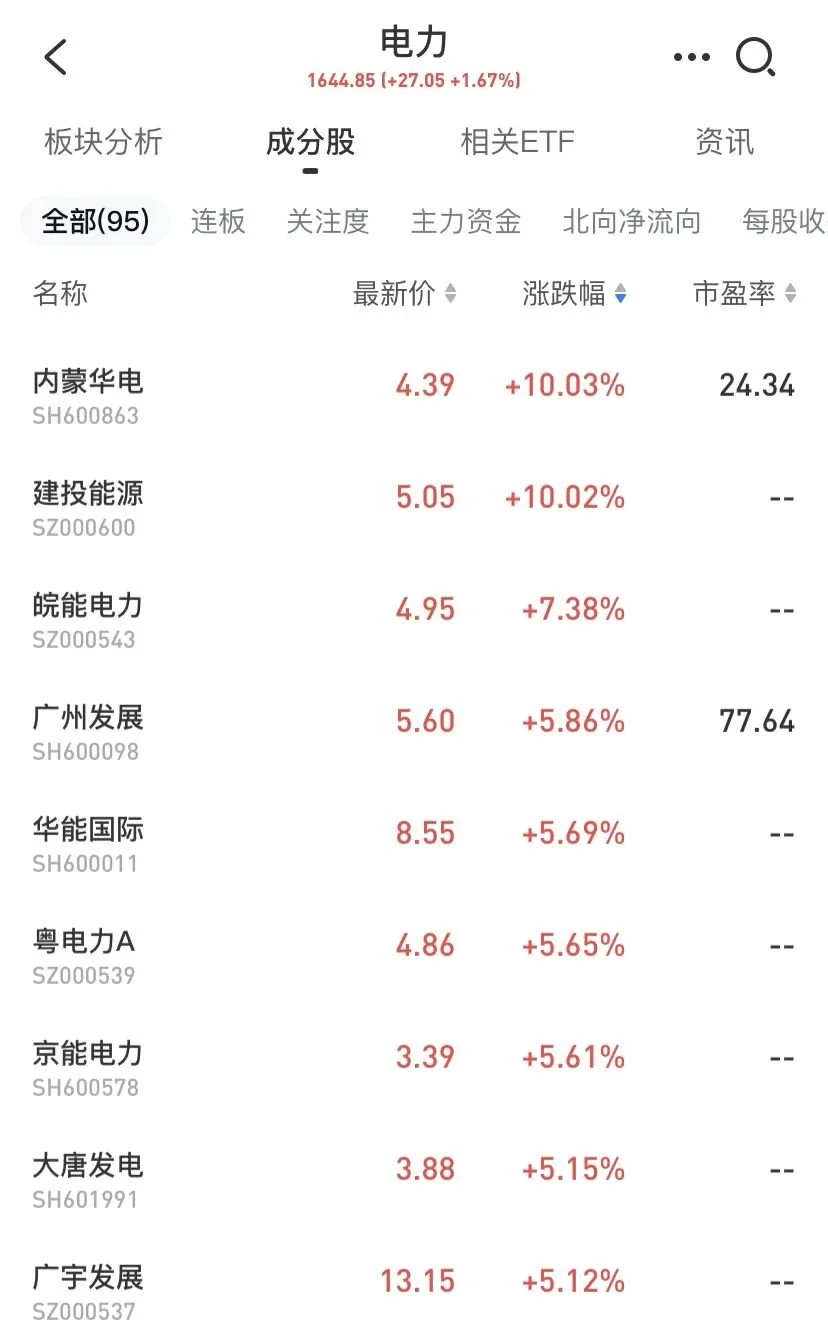The image size is (828, 1337).
Task: Switch to the 相关ETF tab
Action: pyautogui.click(x=517, y=142)
